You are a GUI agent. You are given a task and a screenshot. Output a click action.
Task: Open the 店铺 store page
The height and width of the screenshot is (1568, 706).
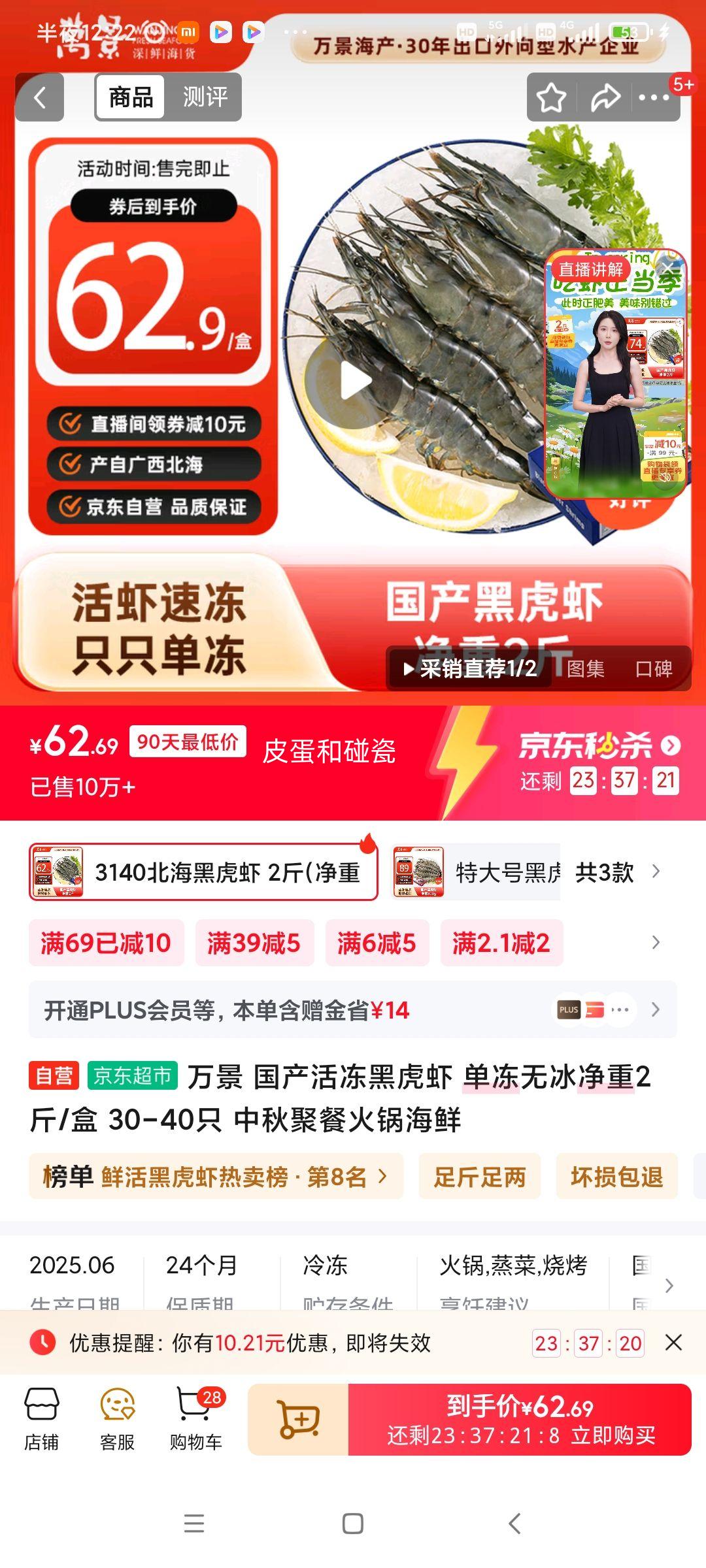click(42, 1419)
